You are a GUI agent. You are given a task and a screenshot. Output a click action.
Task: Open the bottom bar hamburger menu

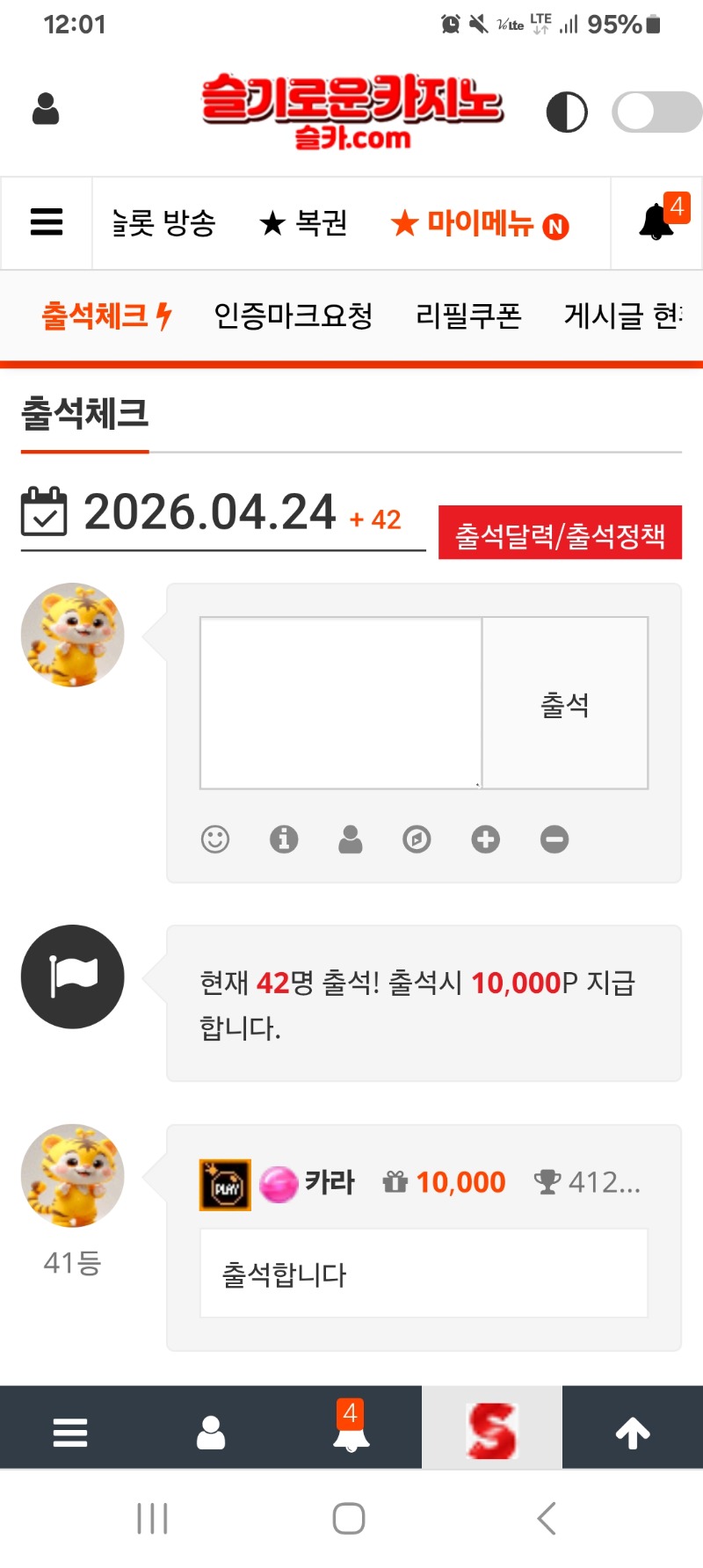pyautogui.click(x=70, y=1432)
